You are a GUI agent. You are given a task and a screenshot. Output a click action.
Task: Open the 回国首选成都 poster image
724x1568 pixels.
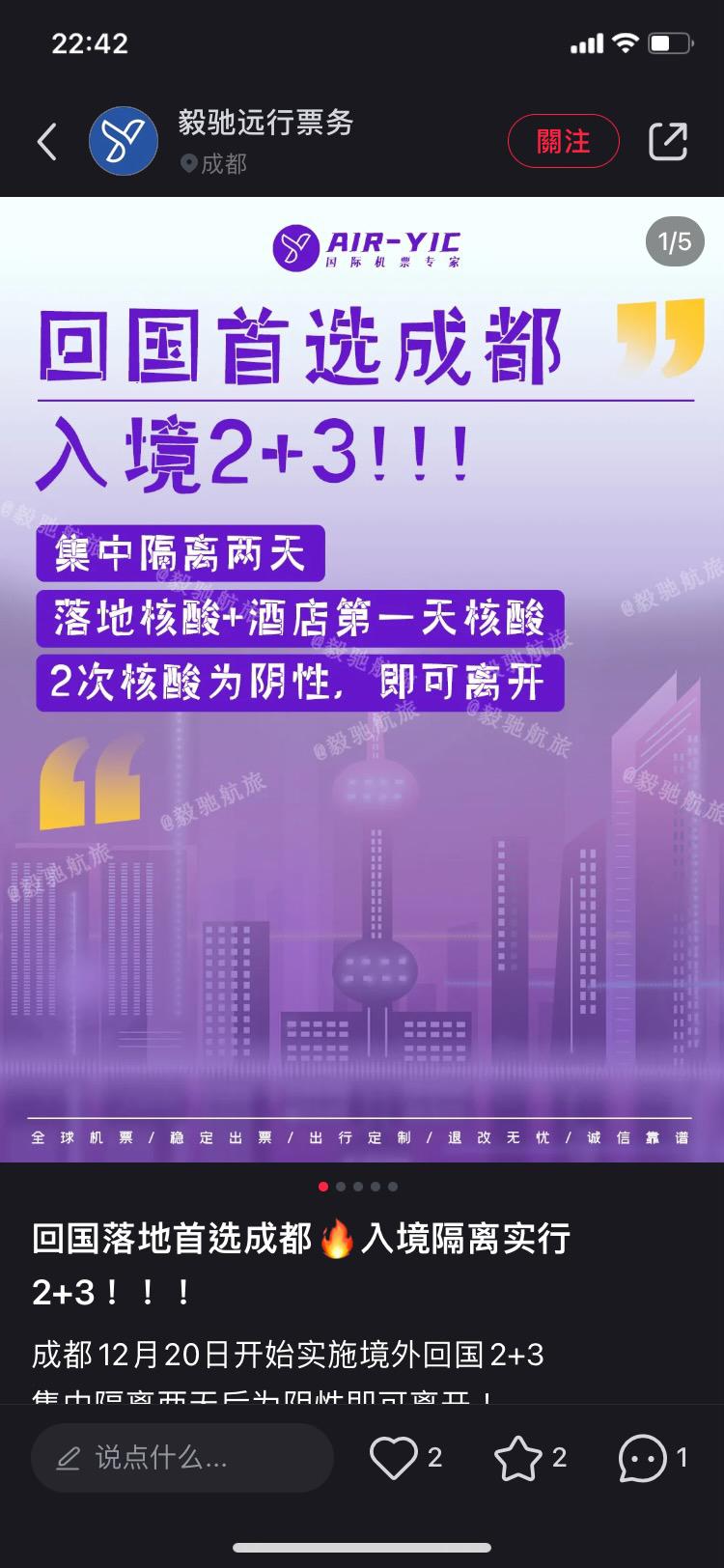362,676
